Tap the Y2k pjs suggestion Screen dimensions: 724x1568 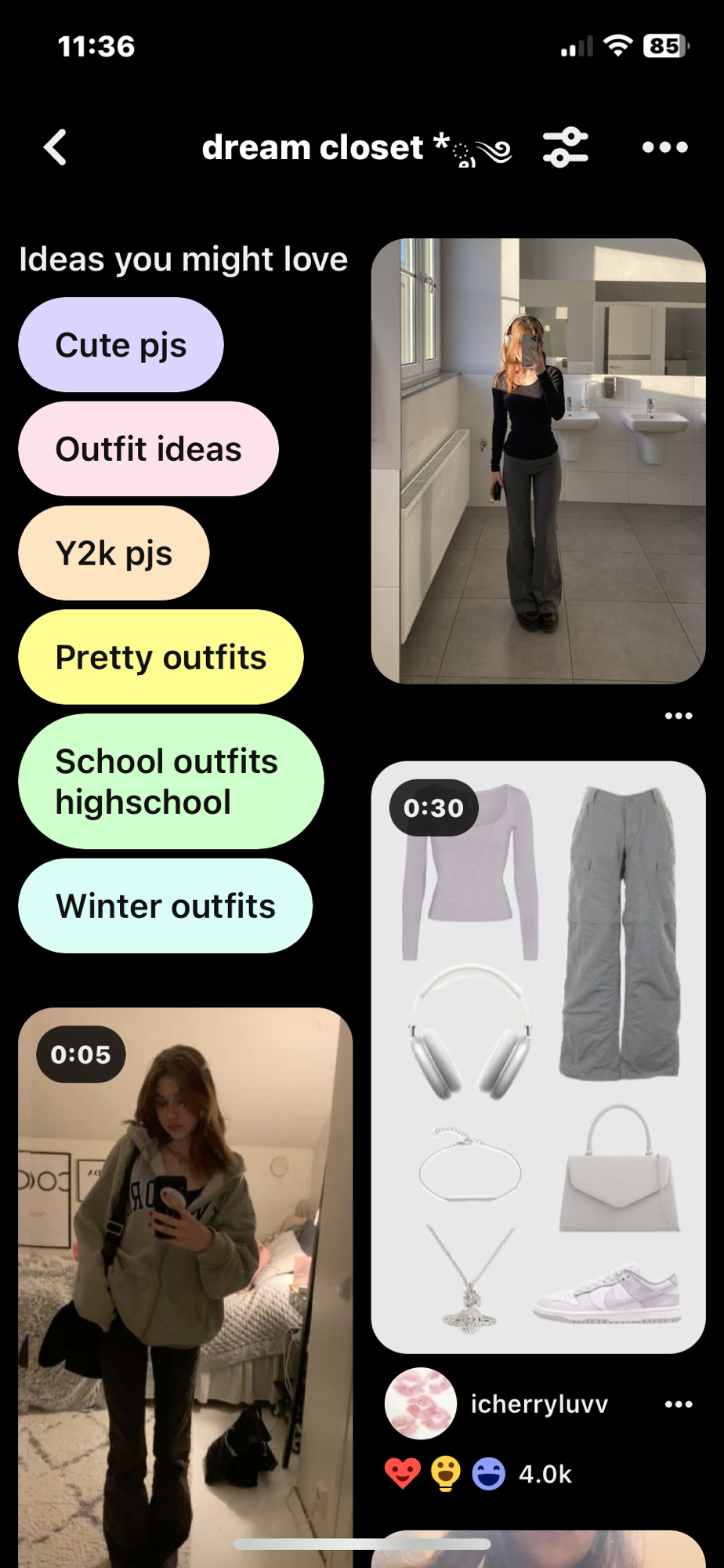[114, 554]
